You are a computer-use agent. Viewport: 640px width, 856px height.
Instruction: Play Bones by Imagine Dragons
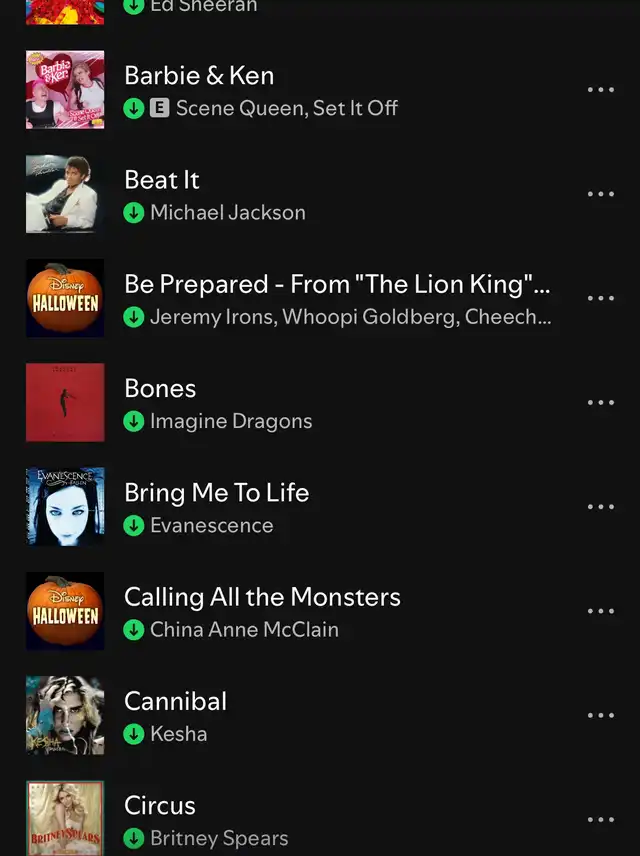pos(160,389)
